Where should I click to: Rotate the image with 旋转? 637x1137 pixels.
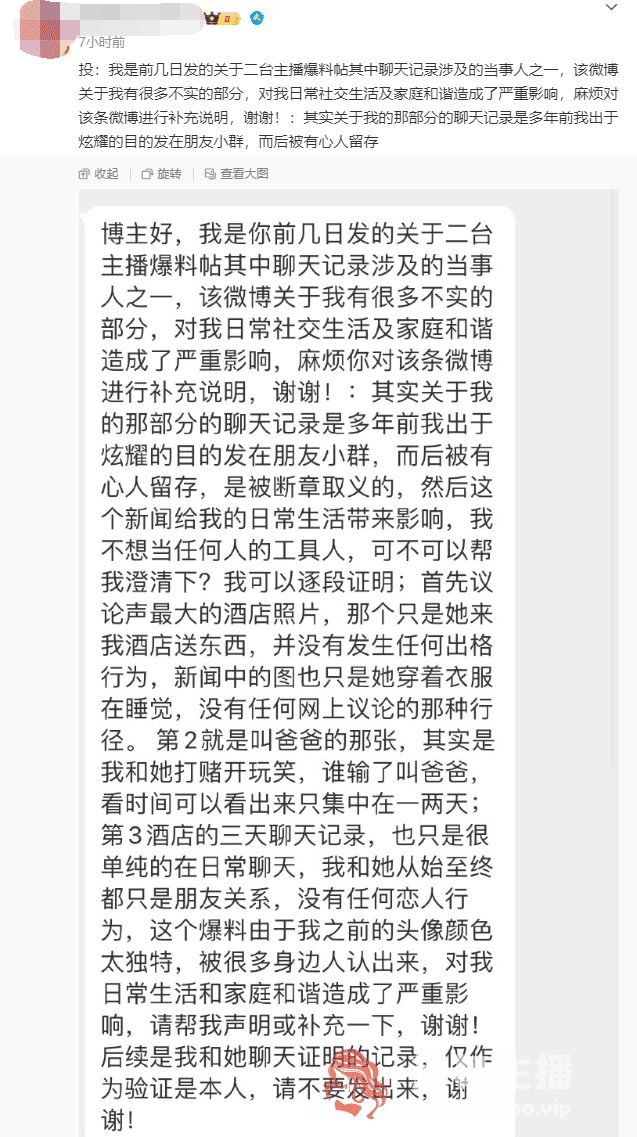[161, 174]
